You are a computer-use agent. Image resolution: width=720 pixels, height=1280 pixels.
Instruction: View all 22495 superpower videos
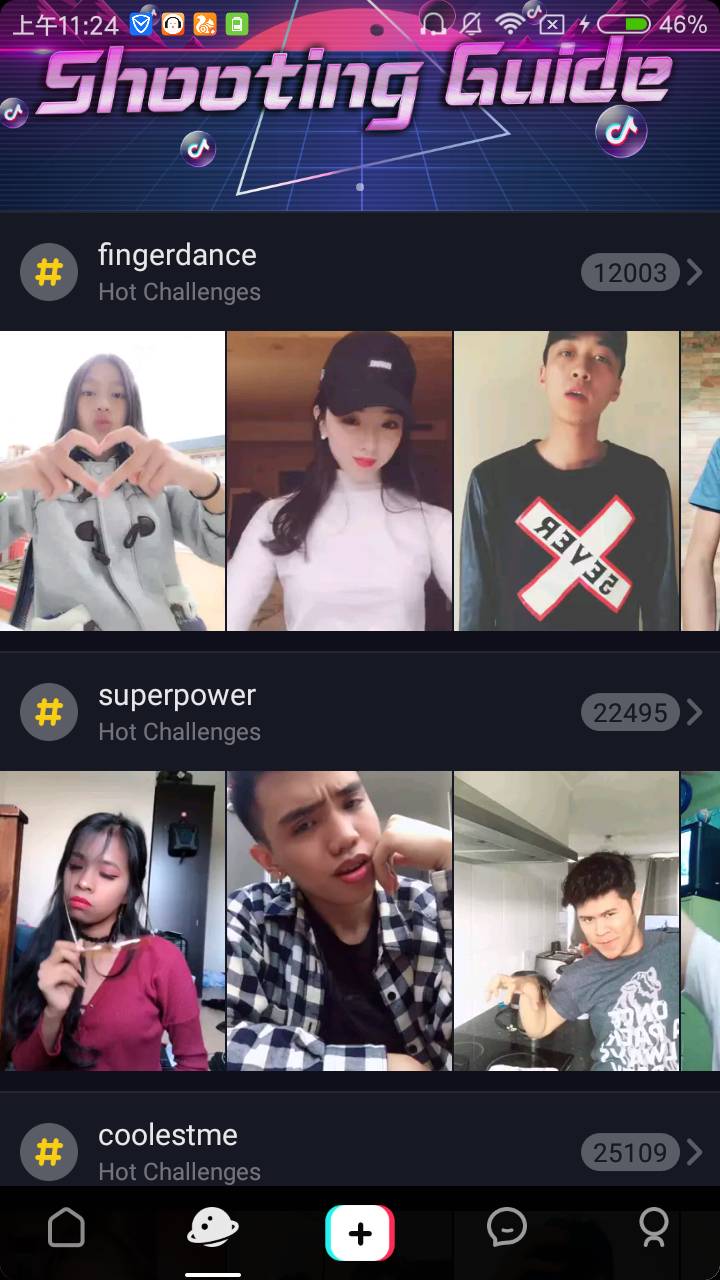coord(641,712)
